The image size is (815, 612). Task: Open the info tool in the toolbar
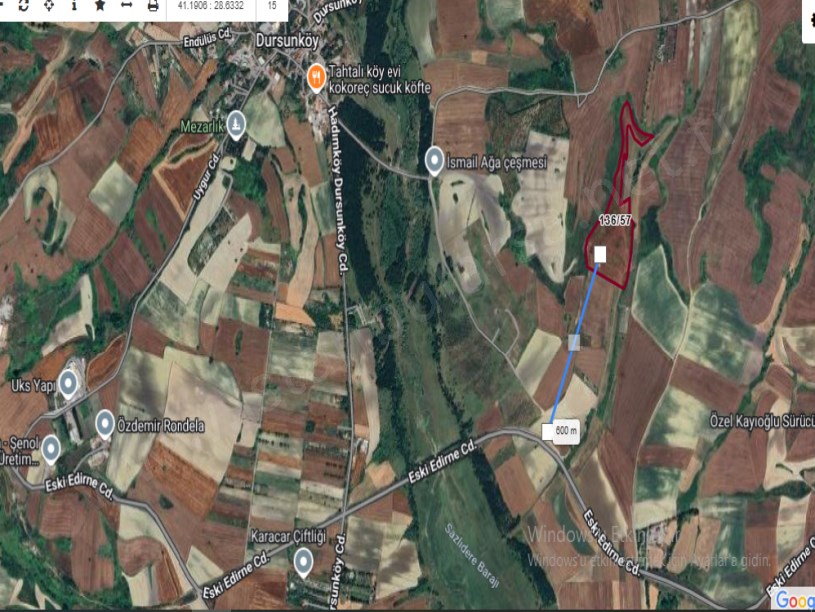[75, 6]
